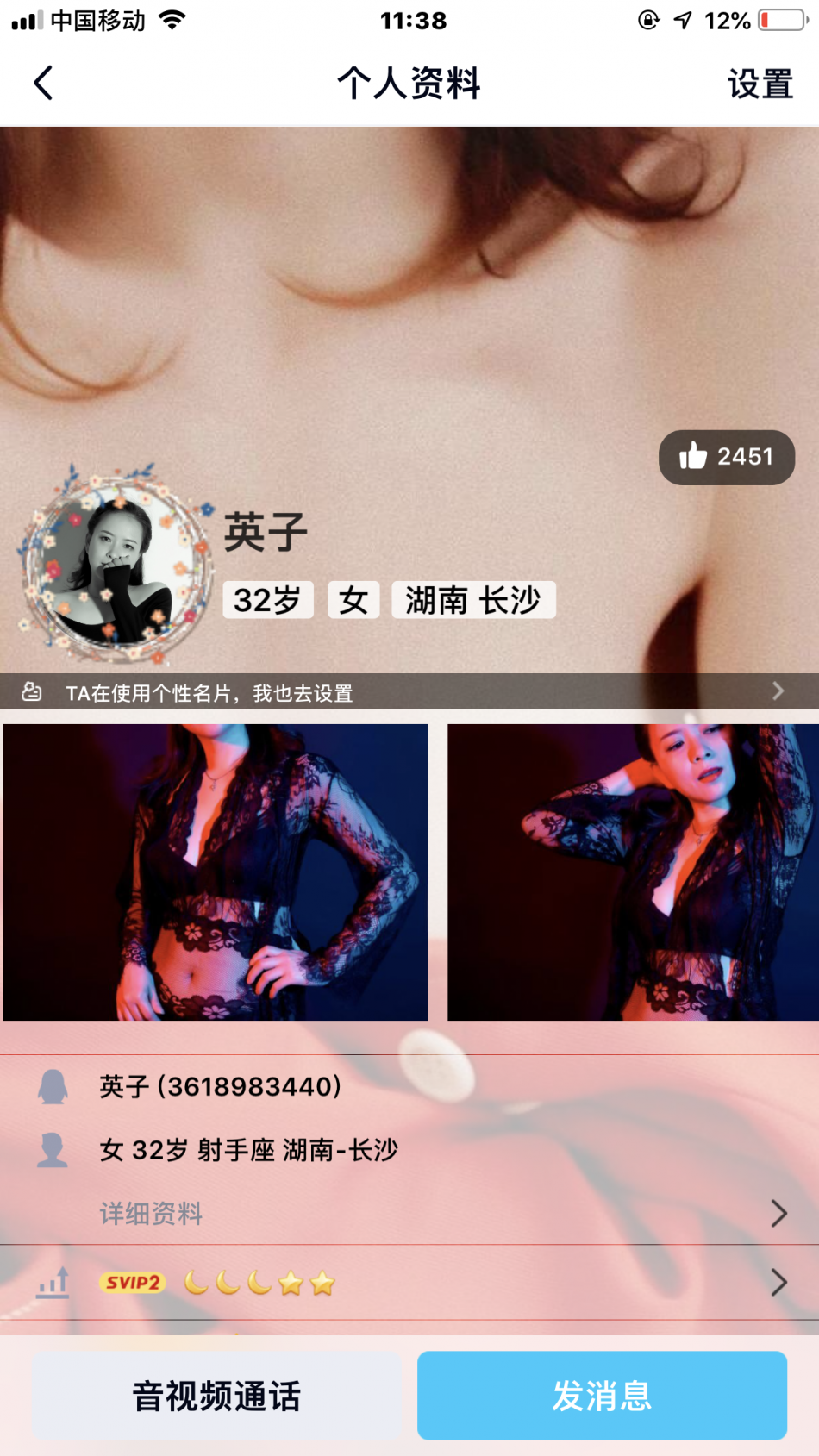Like the profile via thumbs-up 2451
This screenshot has height=1456, width=819.
[726, 457]
